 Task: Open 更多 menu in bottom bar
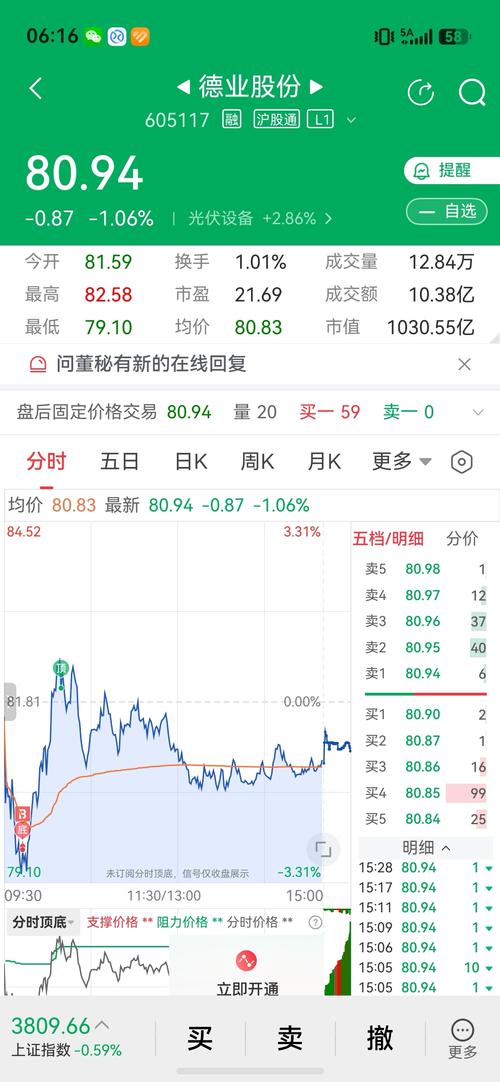463,1039
